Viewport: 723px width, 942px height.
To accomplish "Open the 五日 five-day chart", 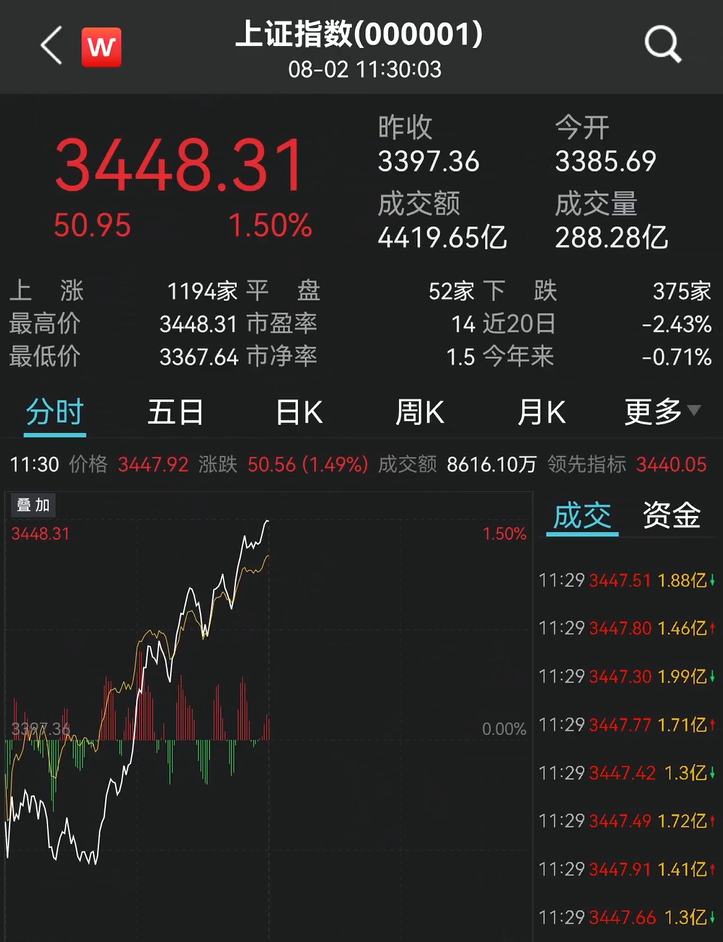I will tap(176, 411).
